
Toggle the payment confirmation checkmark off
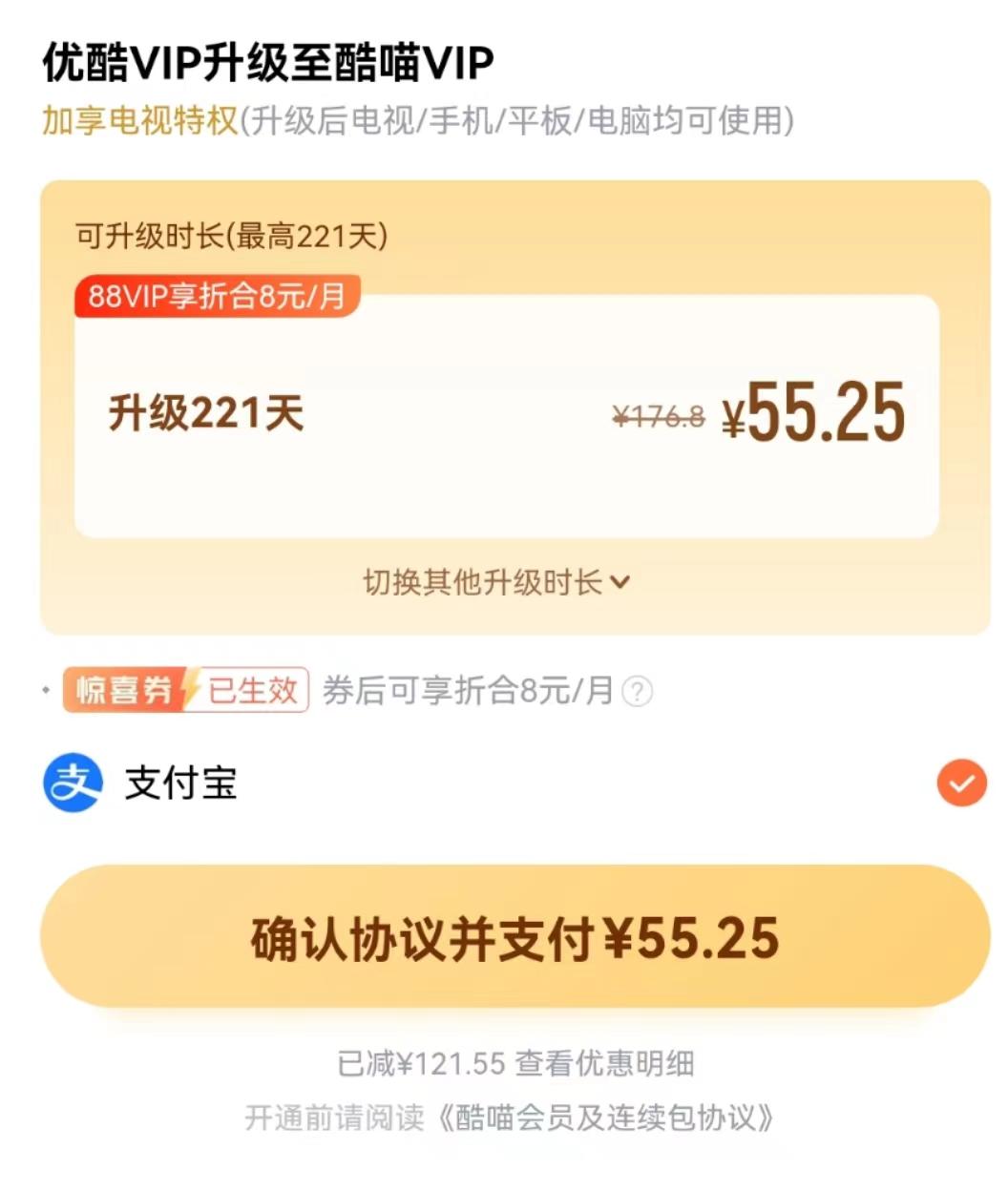[961, 783]
